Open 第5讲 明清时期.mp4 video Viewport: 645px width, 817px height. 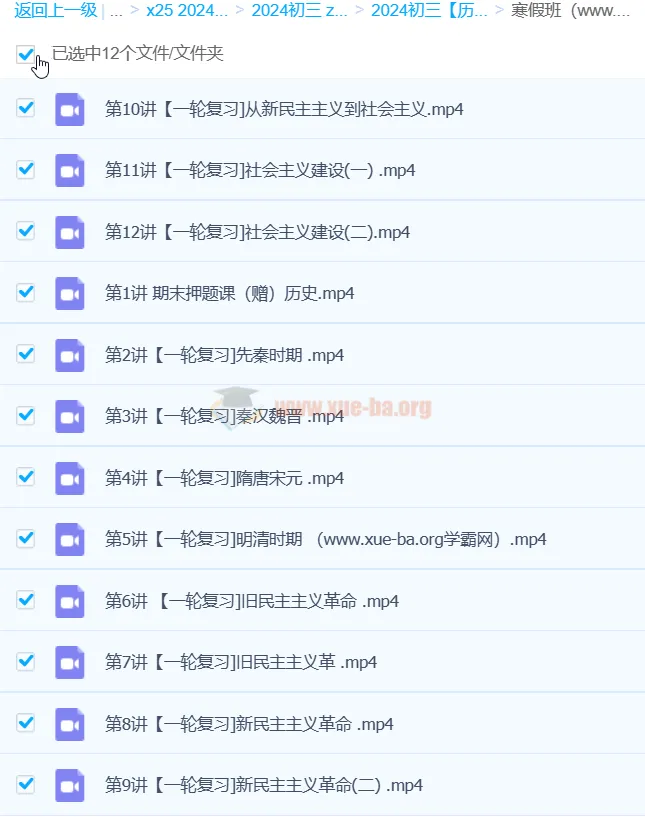tap(325, 539)
